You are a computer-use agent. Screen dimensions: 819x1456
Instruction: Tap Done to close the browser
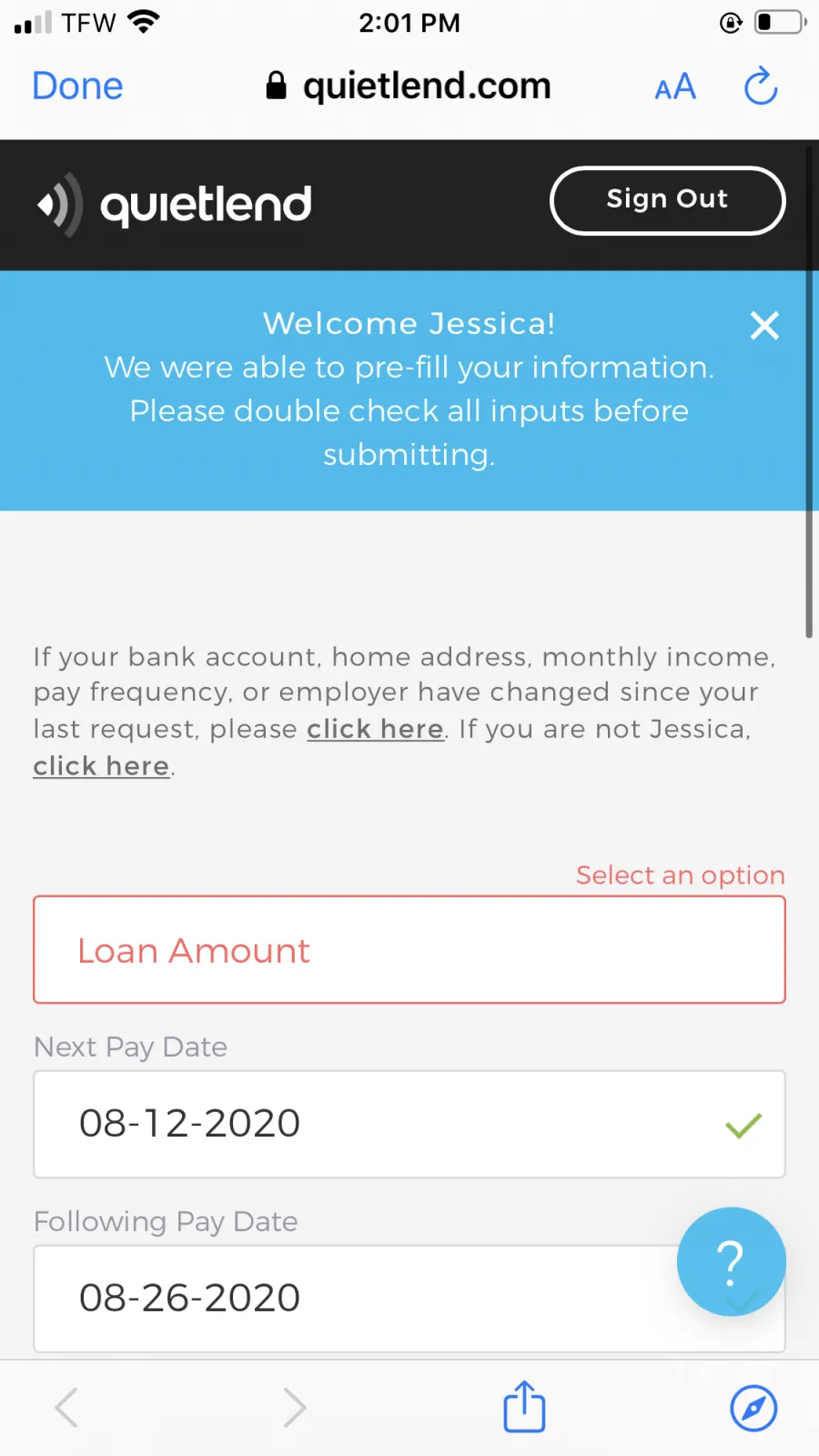[77, 86]
